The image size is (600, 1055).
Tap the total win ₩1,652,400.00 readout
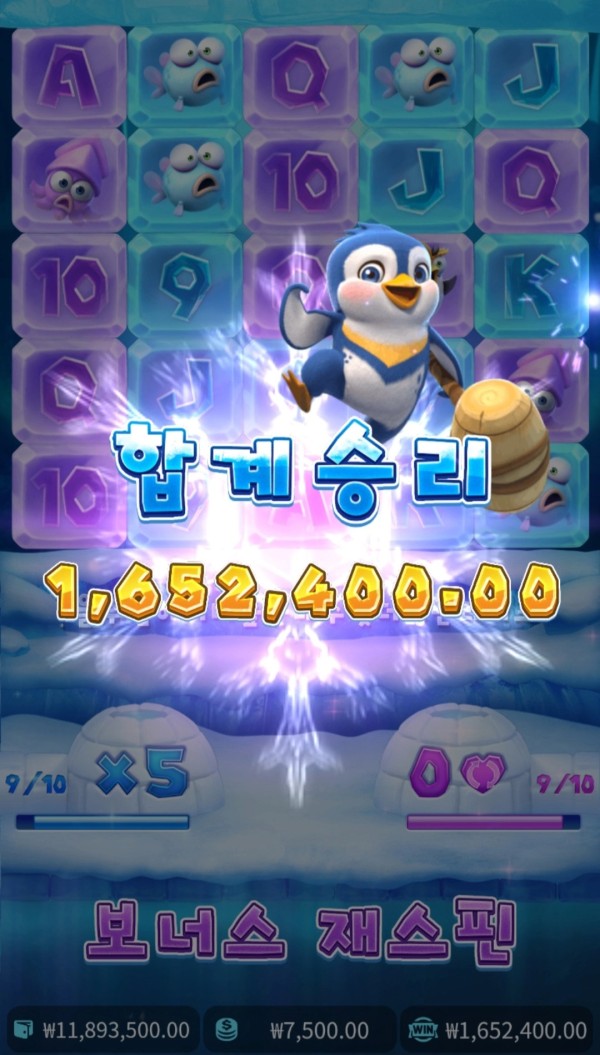coord(497,1030)
